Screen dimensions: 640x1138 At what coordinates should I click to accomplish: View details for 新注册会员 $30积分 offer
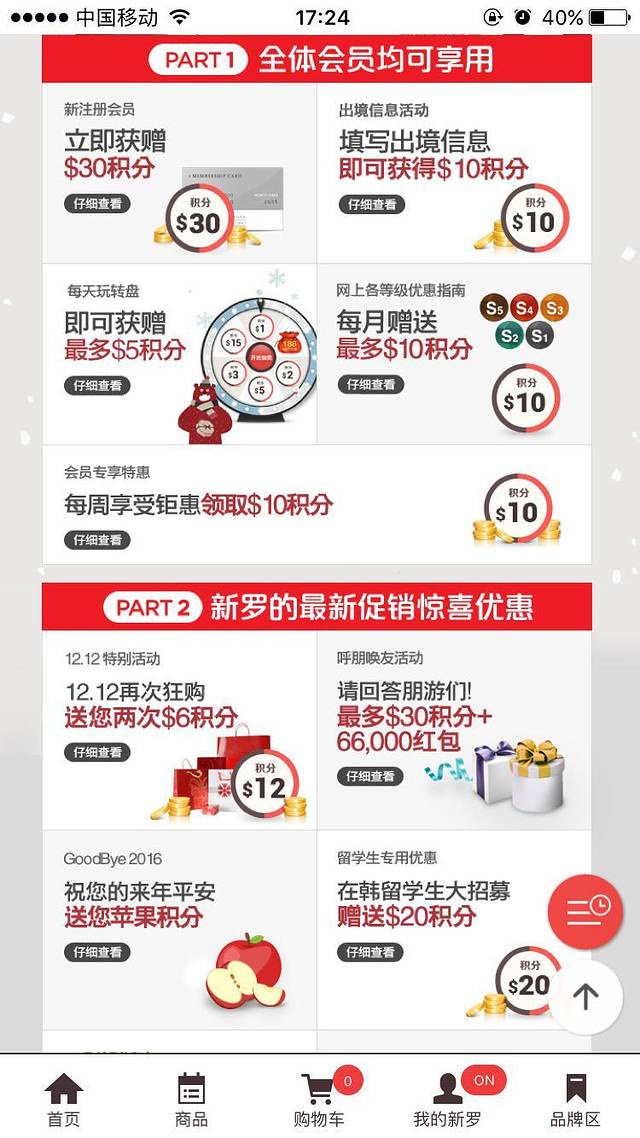(x=97, y=203)
